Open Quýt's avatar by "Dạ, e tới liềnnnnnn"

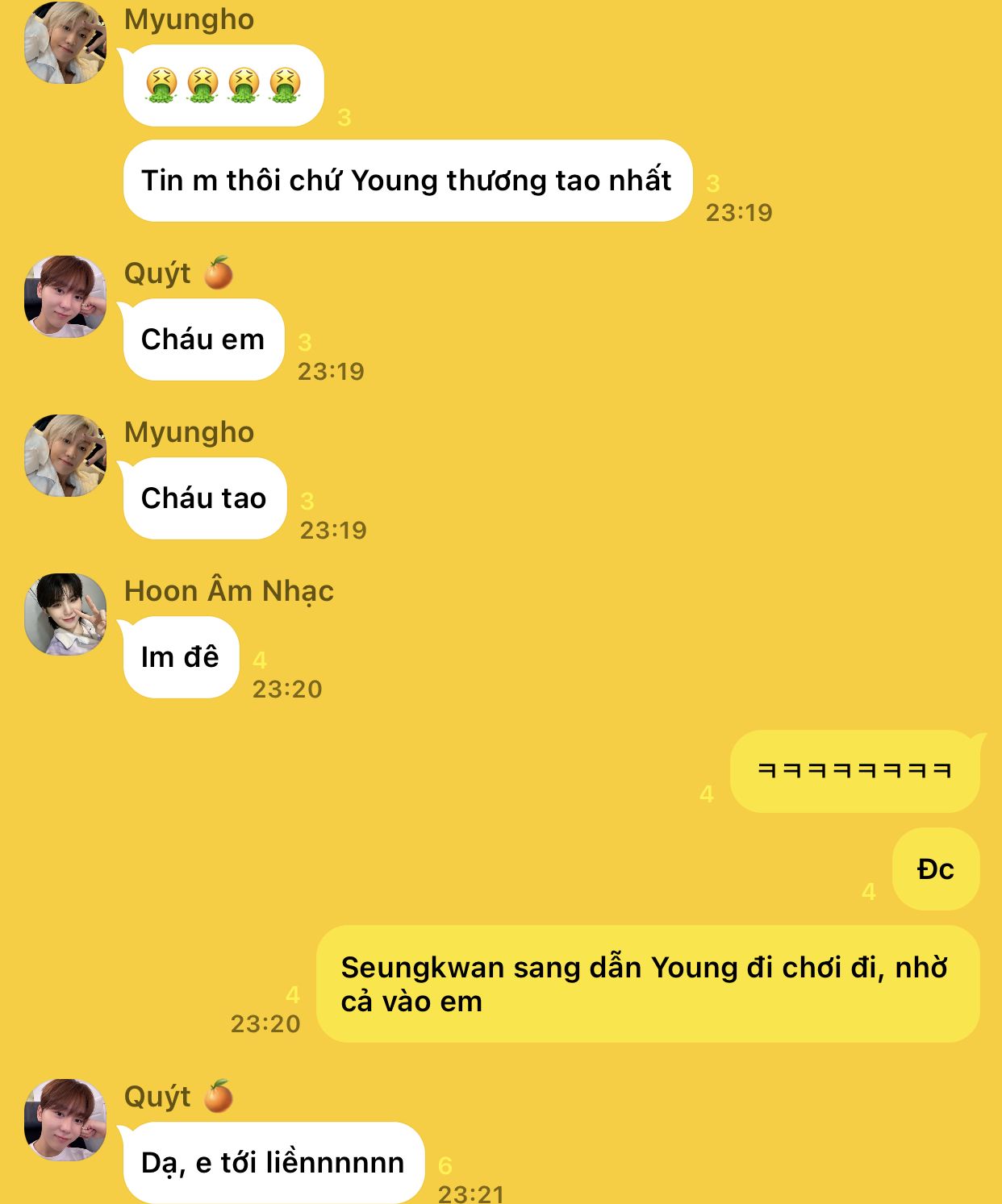click(65, 1120)
